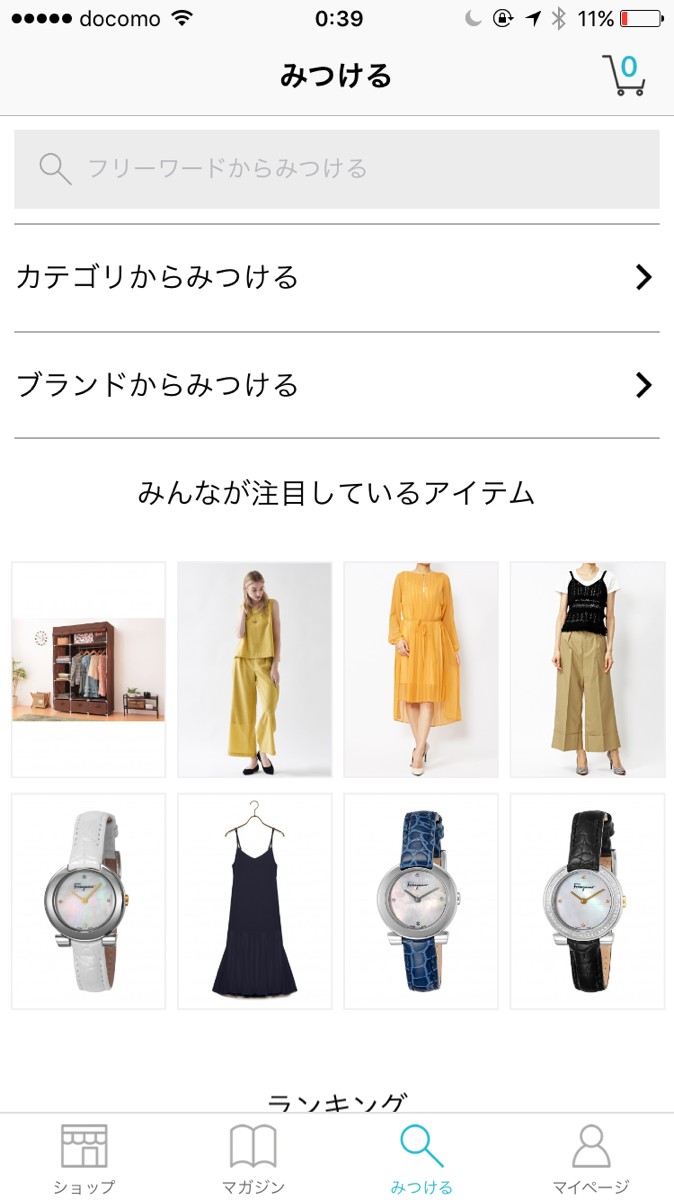View the navy camisole dress on hanger
The width and height of the screenshot is (674, 1200).
coord(255,901)
